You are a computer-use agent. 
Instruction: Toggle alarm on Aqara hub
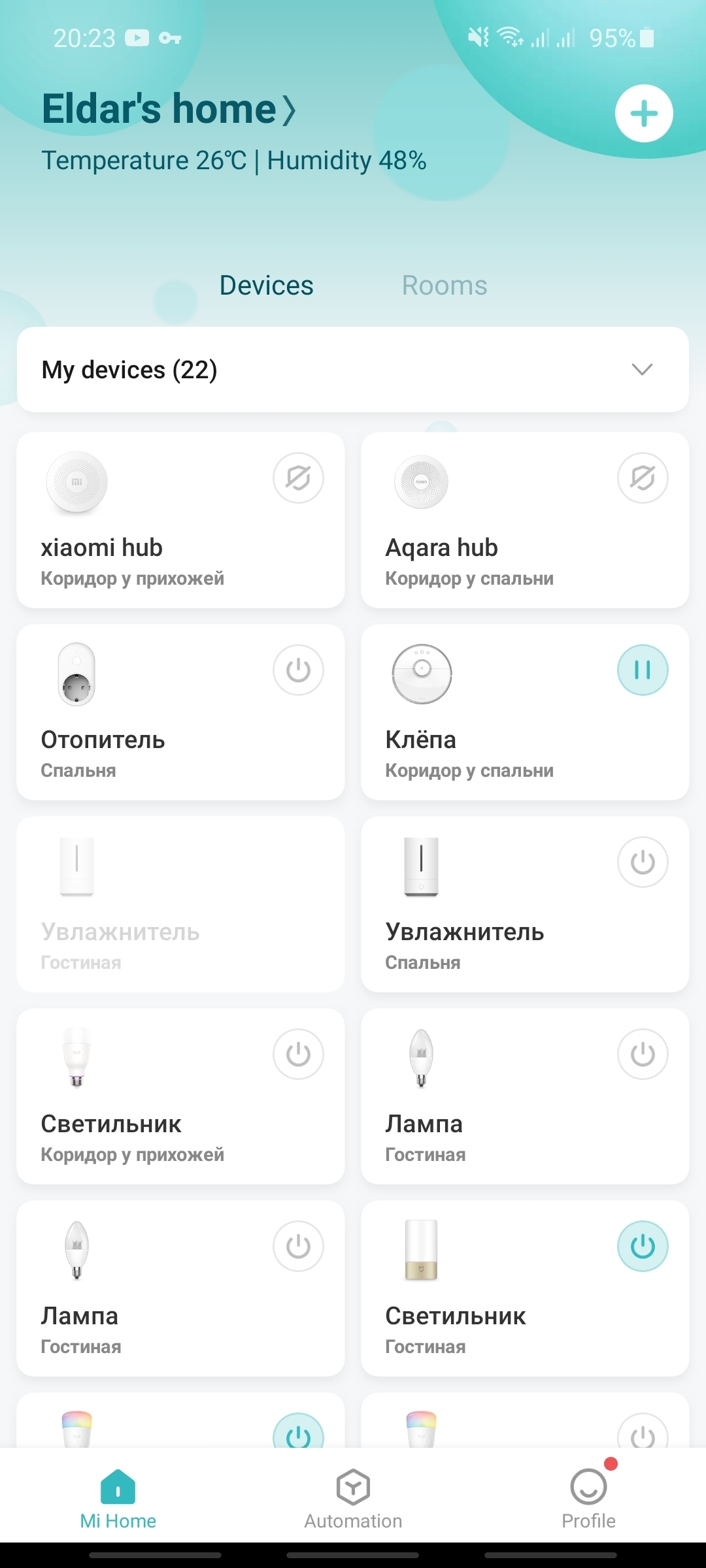coord(643,478)
